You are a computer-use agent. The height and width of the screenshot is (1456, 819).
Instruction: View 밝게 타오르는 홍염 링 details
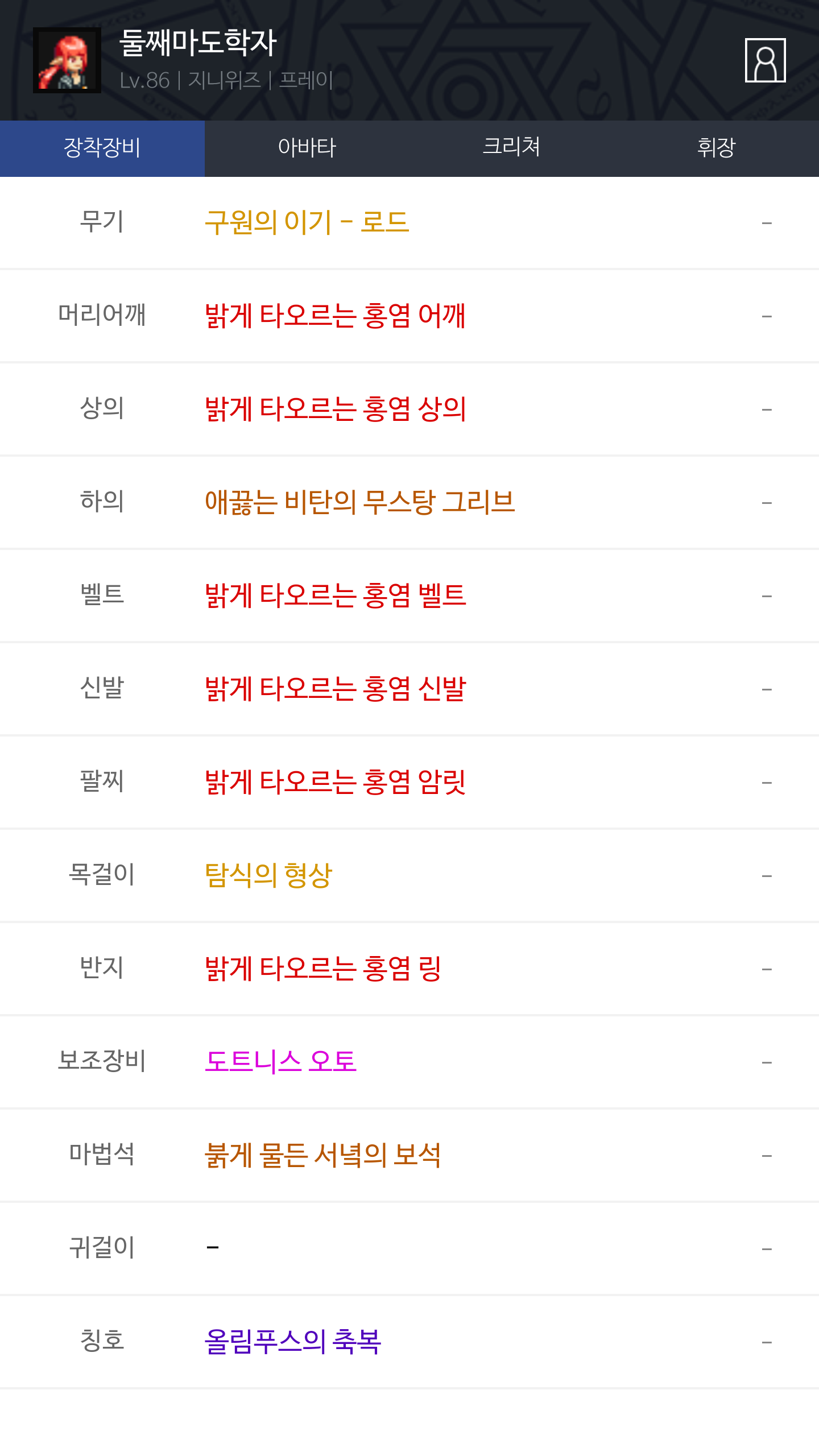pos(322,969)
